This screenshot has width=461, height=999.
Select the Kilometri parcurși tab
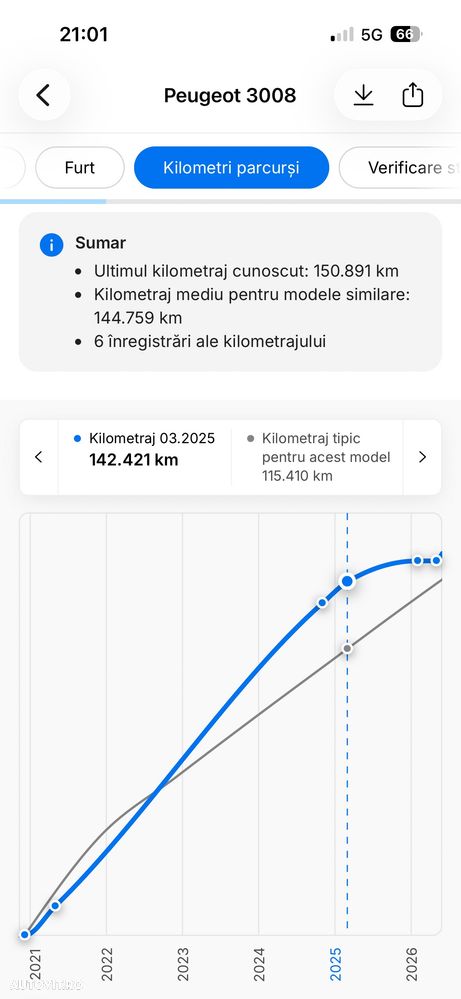[231, 168]
